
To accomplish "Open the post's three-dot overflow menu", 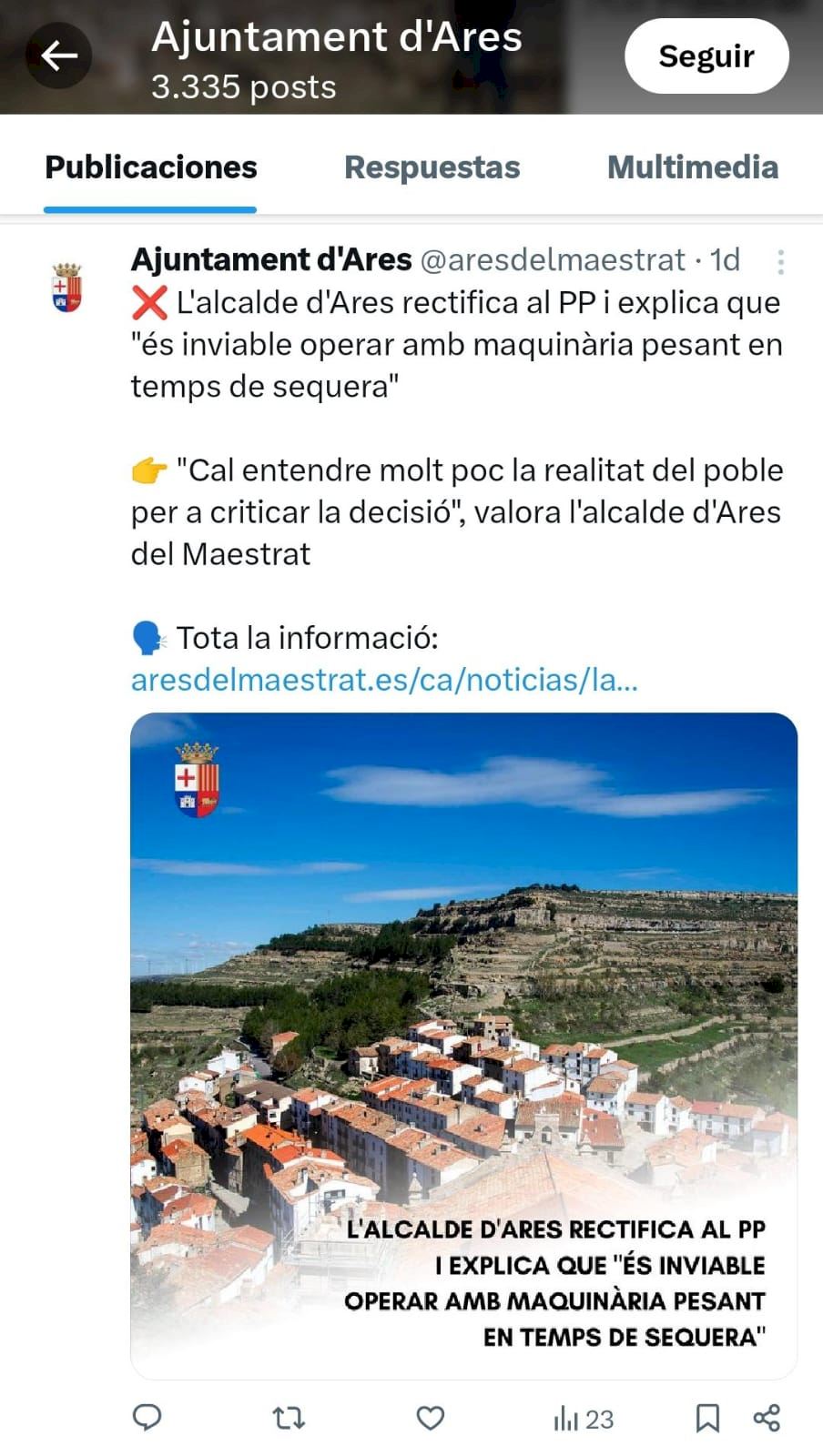I will point(780,262).
